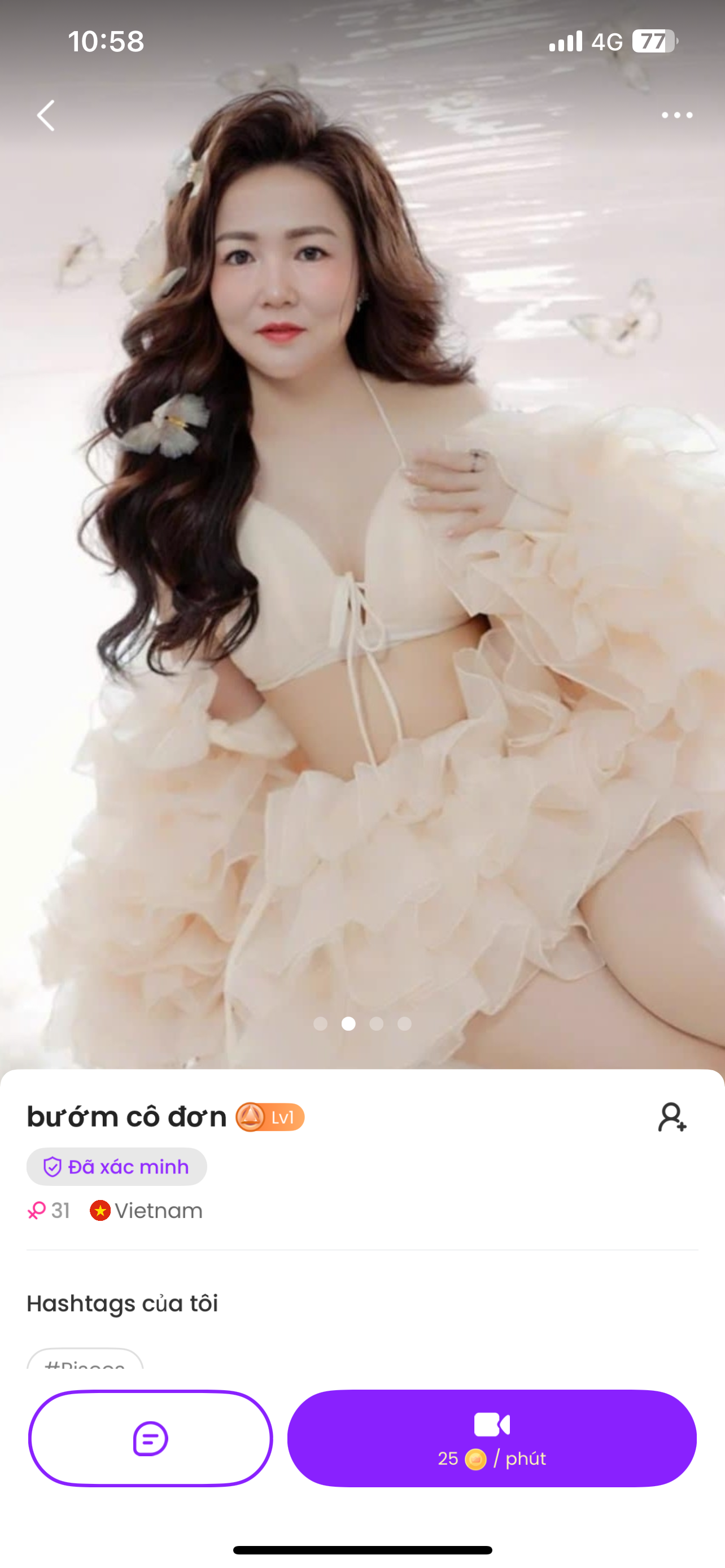The height and width of the screenshot is (1568, 725).
Task: Open the Lv1 level badge
Action: (x=270, y=1117)
